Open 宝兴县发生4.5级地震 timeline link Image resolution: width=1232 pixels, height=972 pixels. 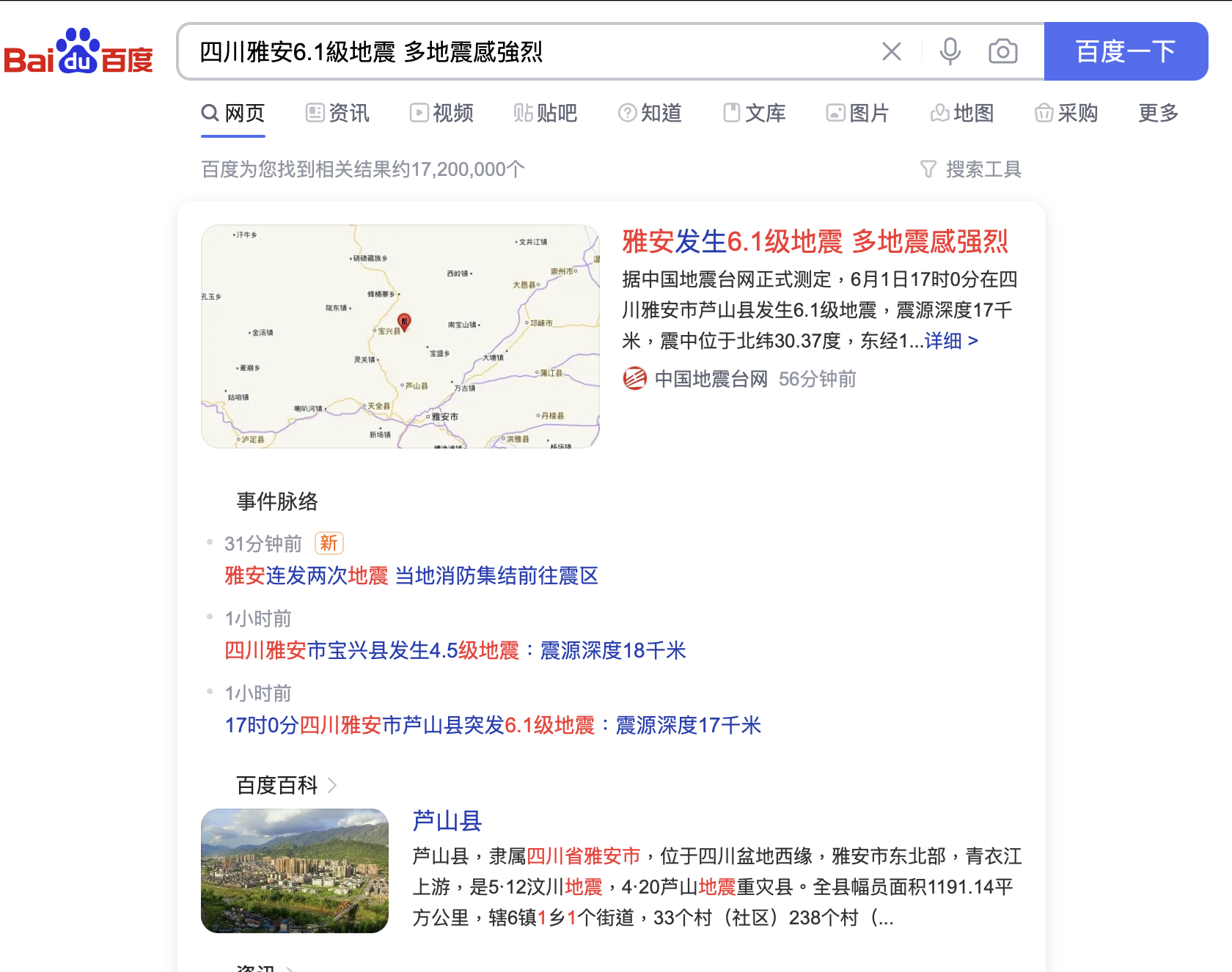pos(455,650)
